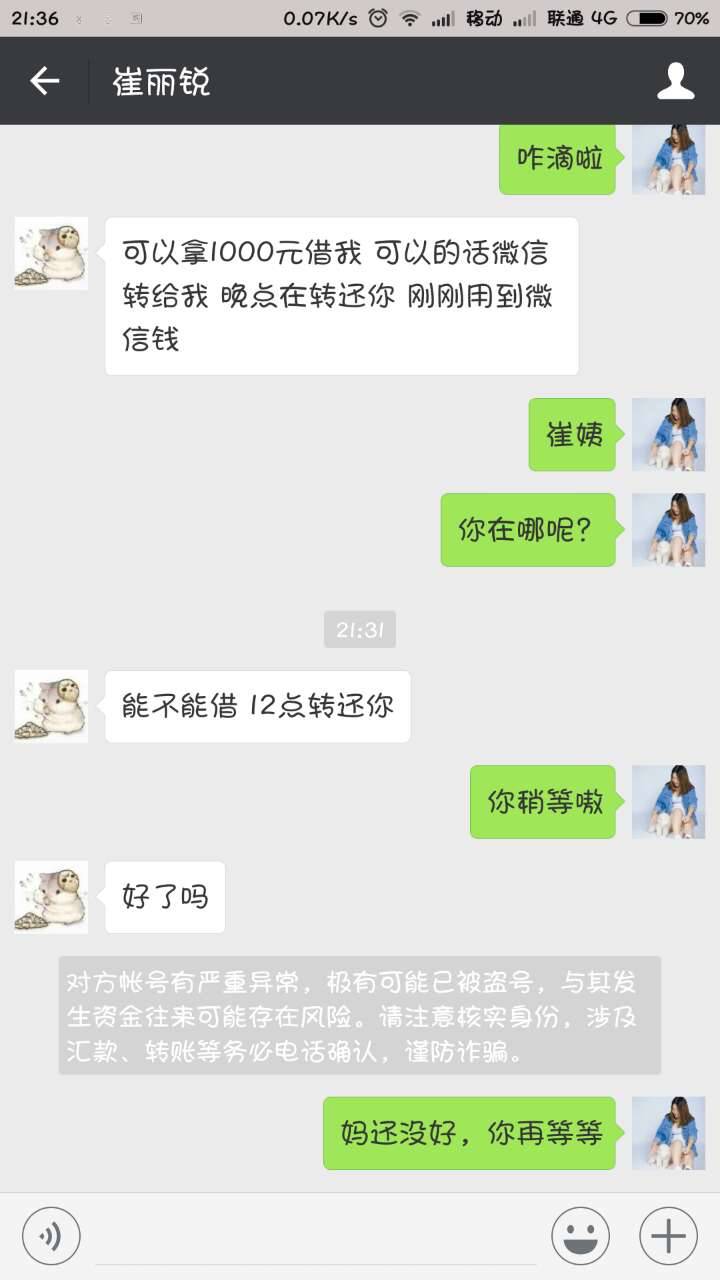The image size is (720, 1280).
Task: Open the plus attachment menu
Action: click(668, 1236)
